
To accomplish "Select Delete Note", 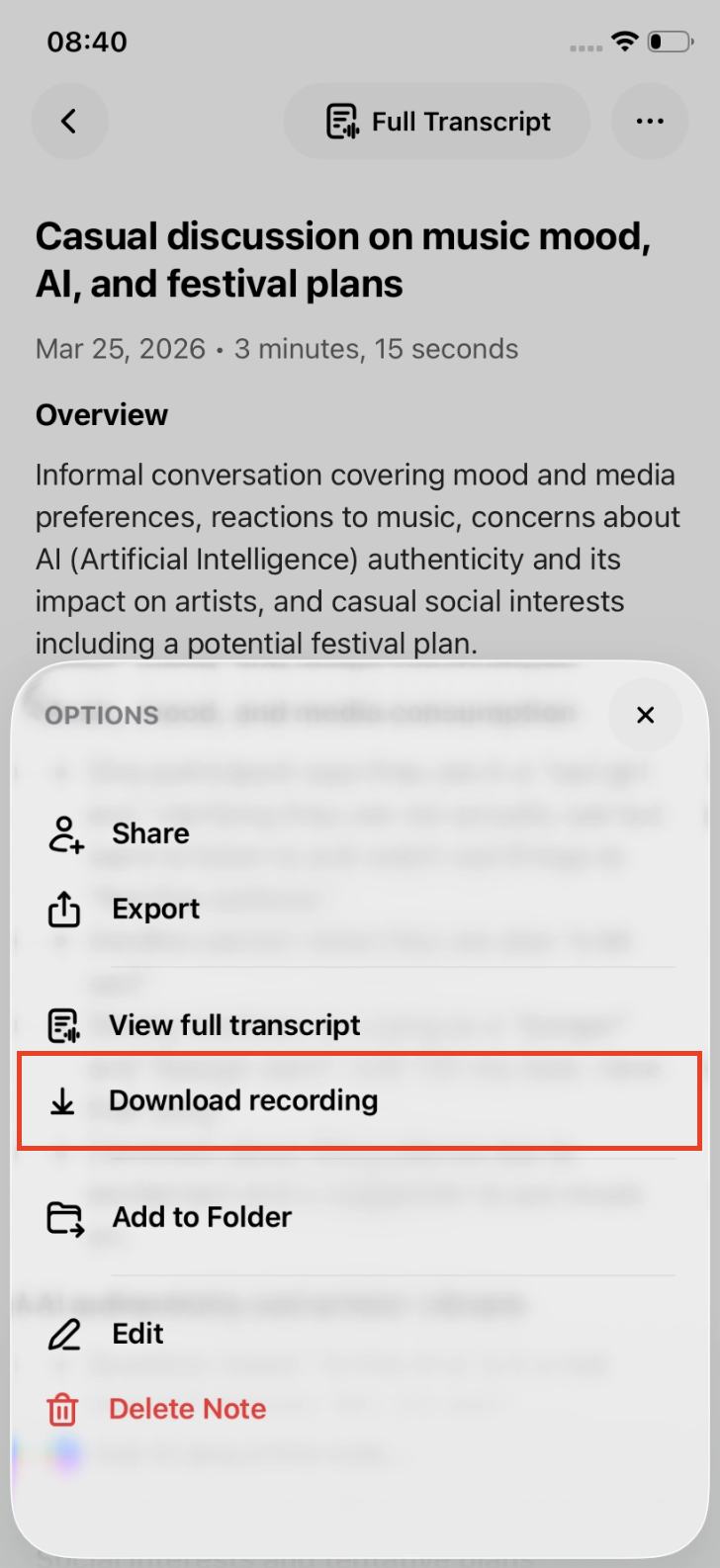I will pyautogui.click(x=187, y=1409).
